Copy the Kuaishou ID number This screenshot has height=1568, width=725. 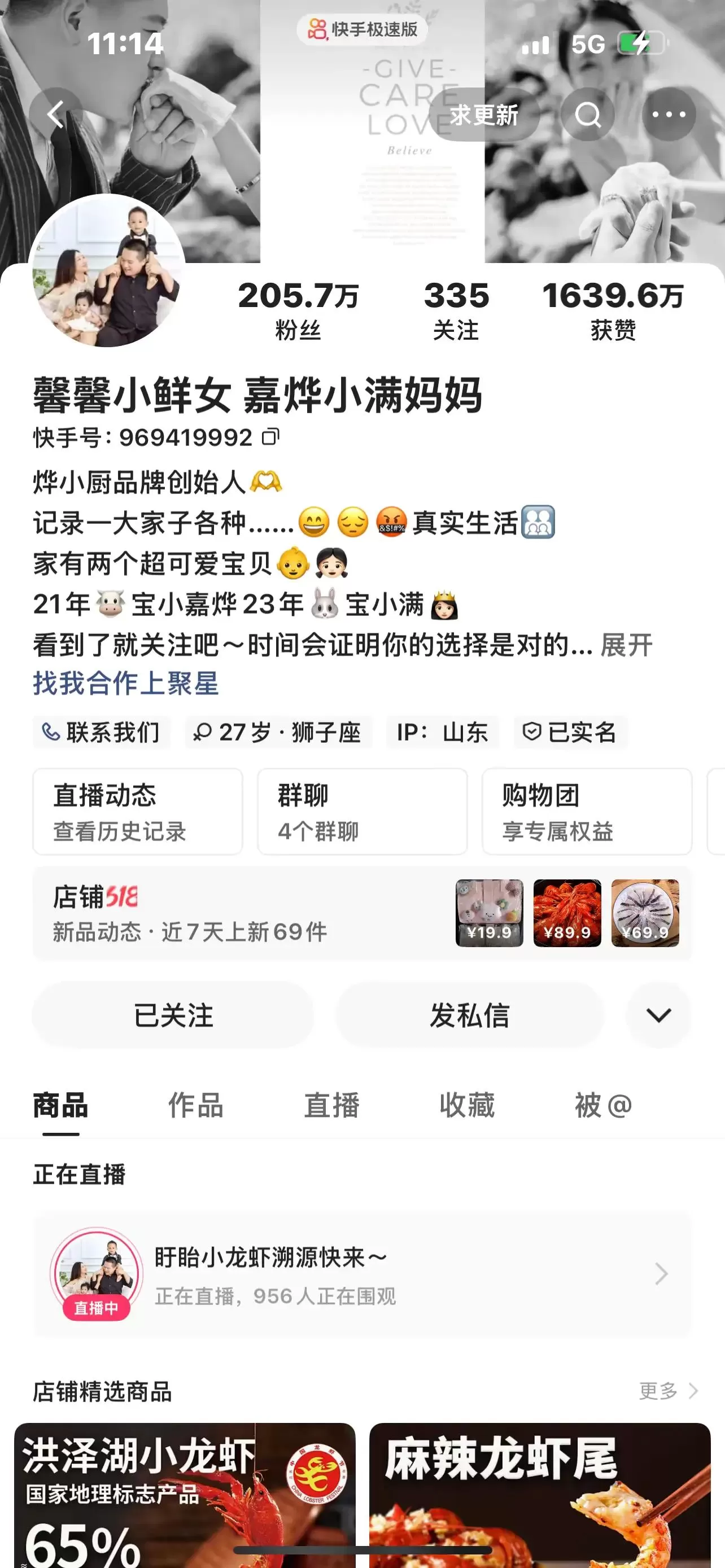coord(270,436)
